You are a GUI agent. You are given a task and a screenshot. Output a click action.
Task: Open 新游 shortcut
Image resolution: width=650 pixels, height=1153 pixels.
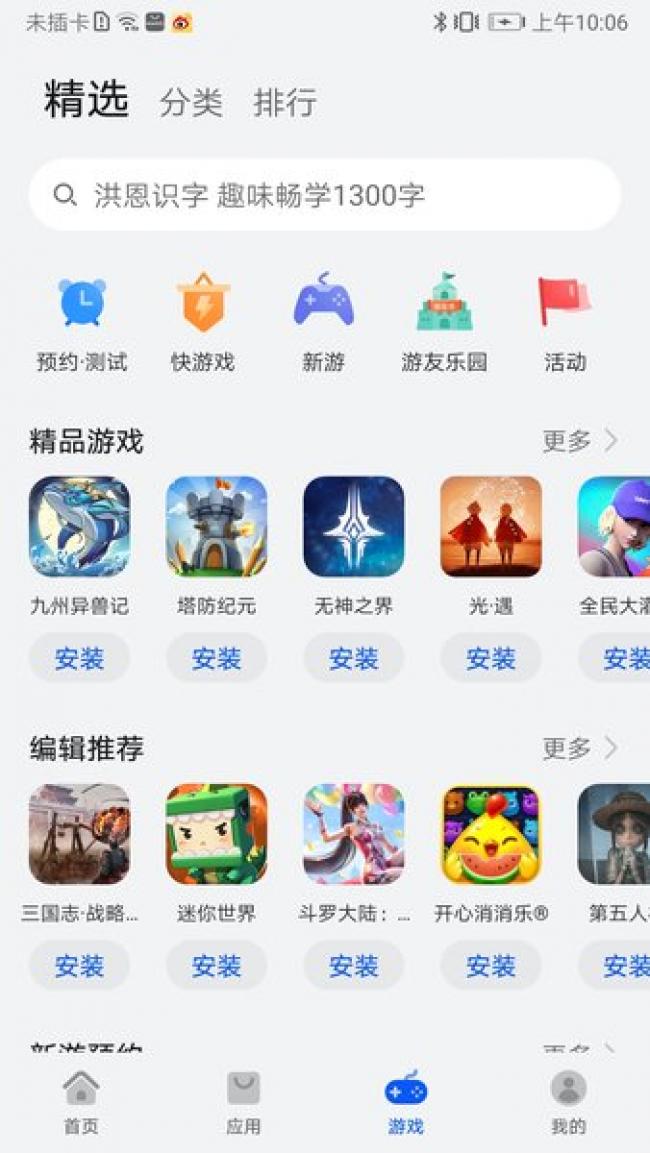[x=323, y=322]
